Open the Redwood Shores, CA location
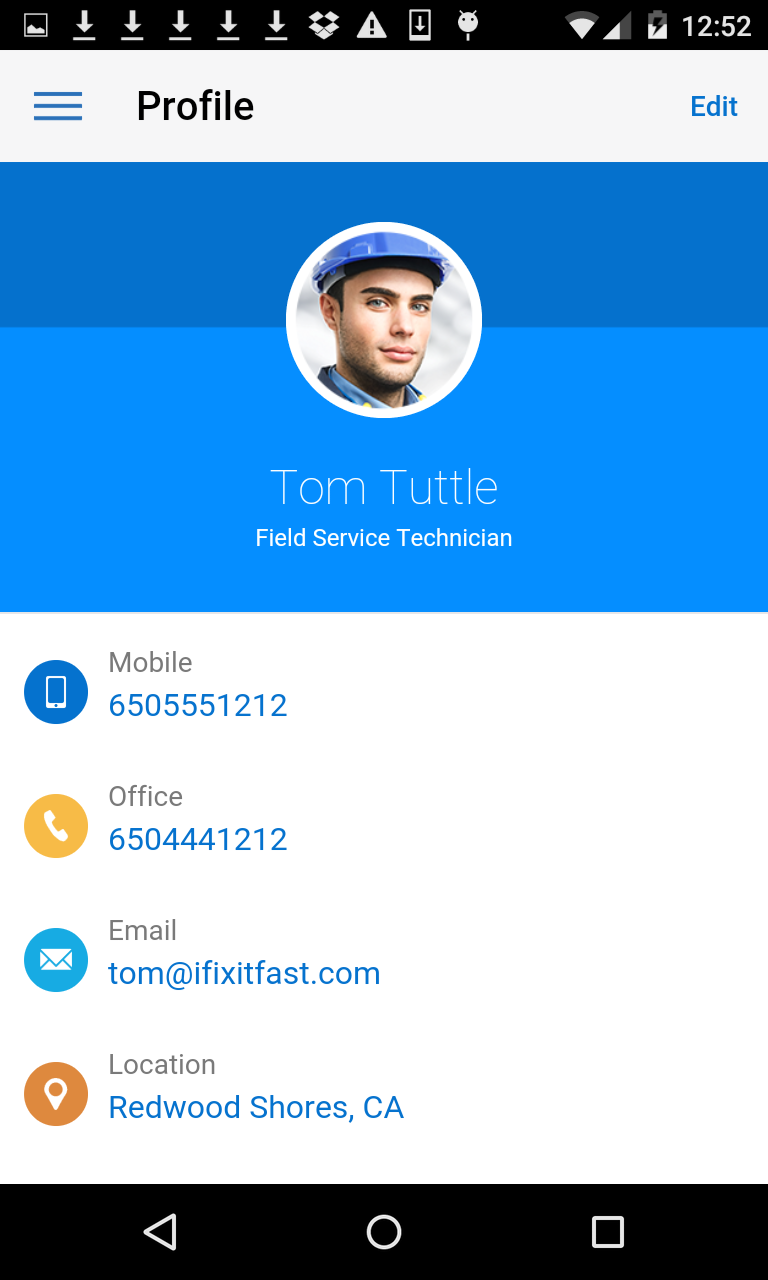The height and width of the screenshot is (1280, 768). pyautogui.click(x=256, y=1107)
